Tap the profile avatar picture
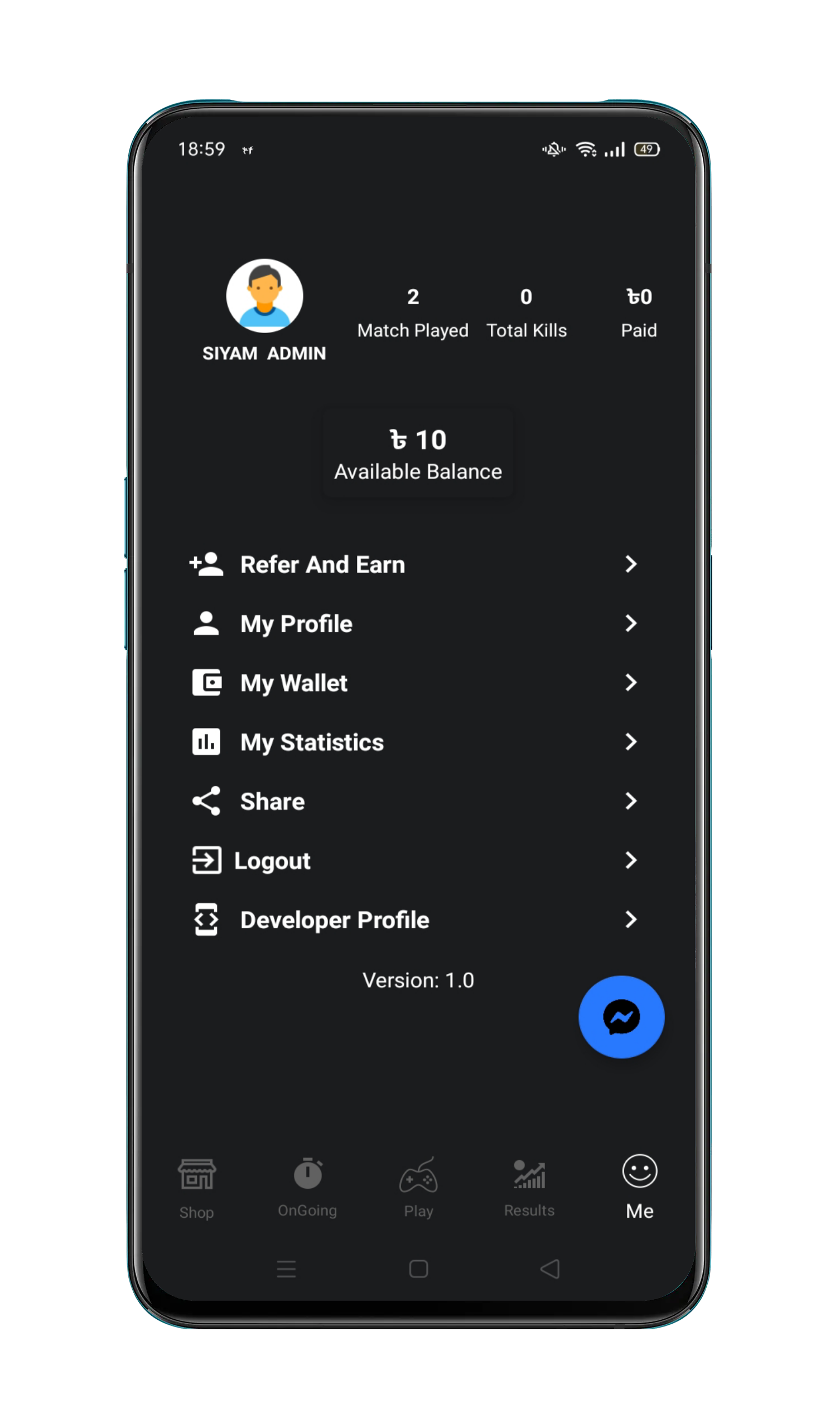Image resolution: width=840 pixels, height=1428 pixels. click(x=265, y=296)
